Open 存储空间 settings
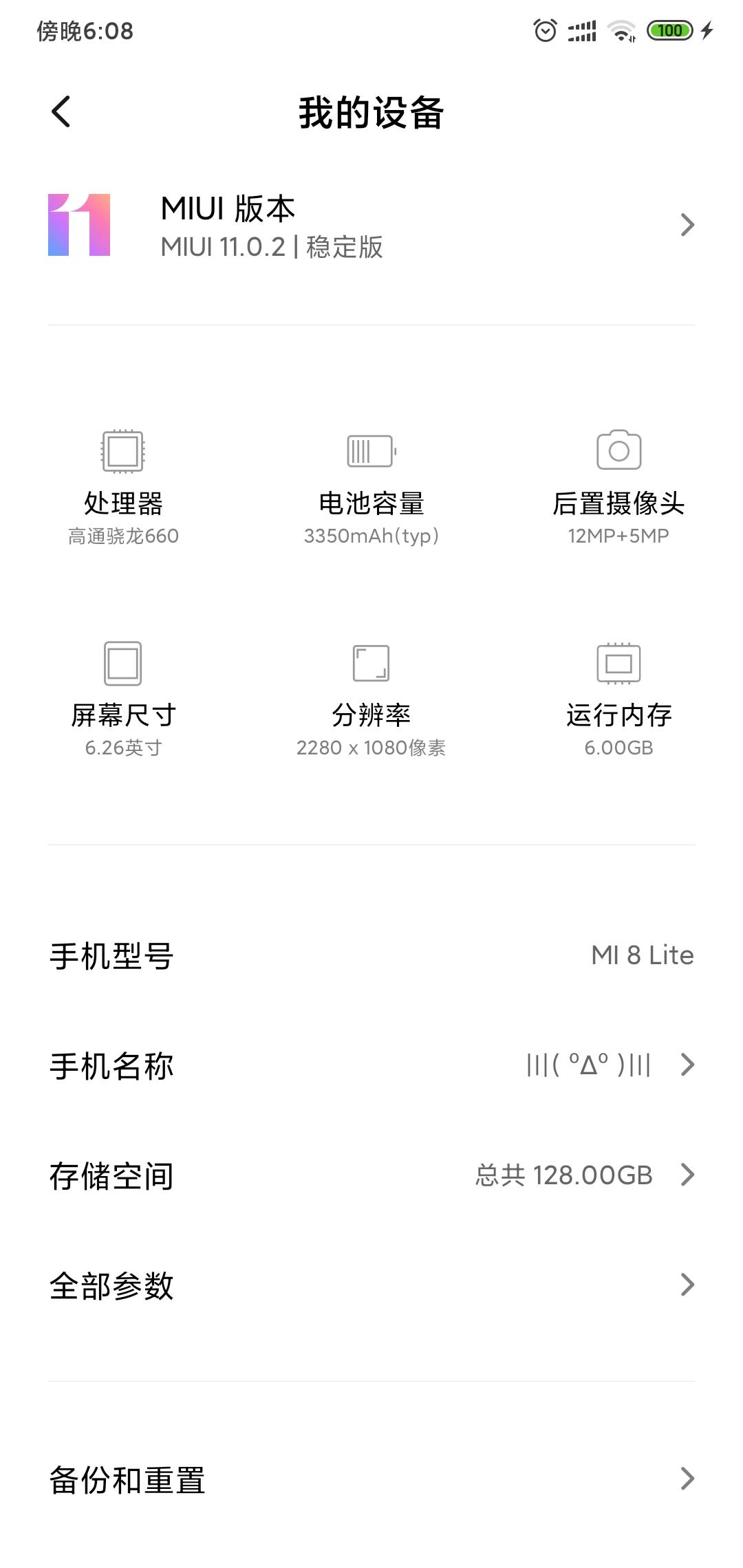Screen dimensions: 743x1568 (371, 1175)
